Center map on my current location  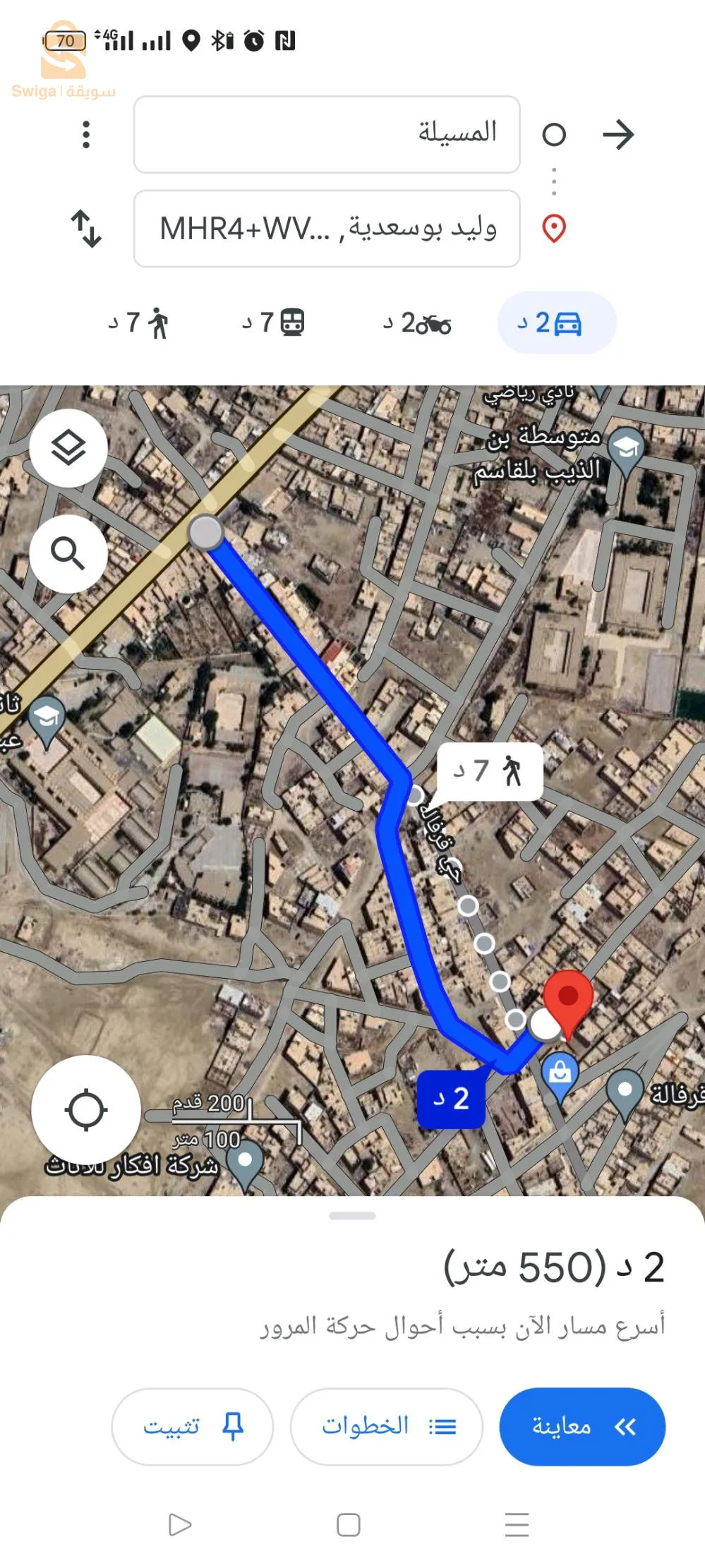[86, 1110]
